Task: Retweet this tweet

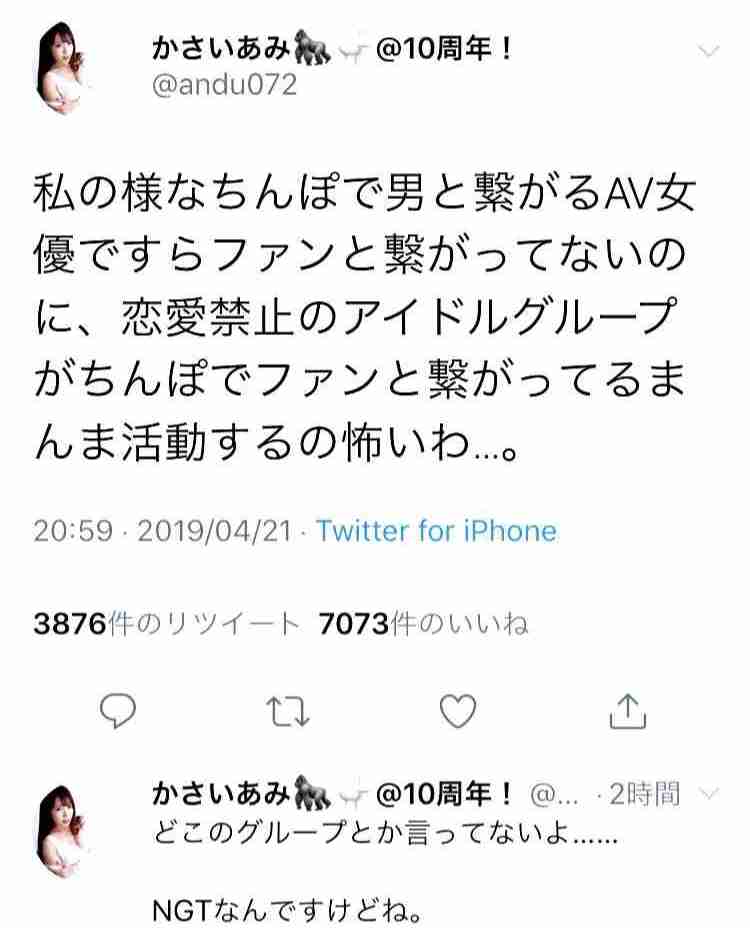Action: [289, 711]
